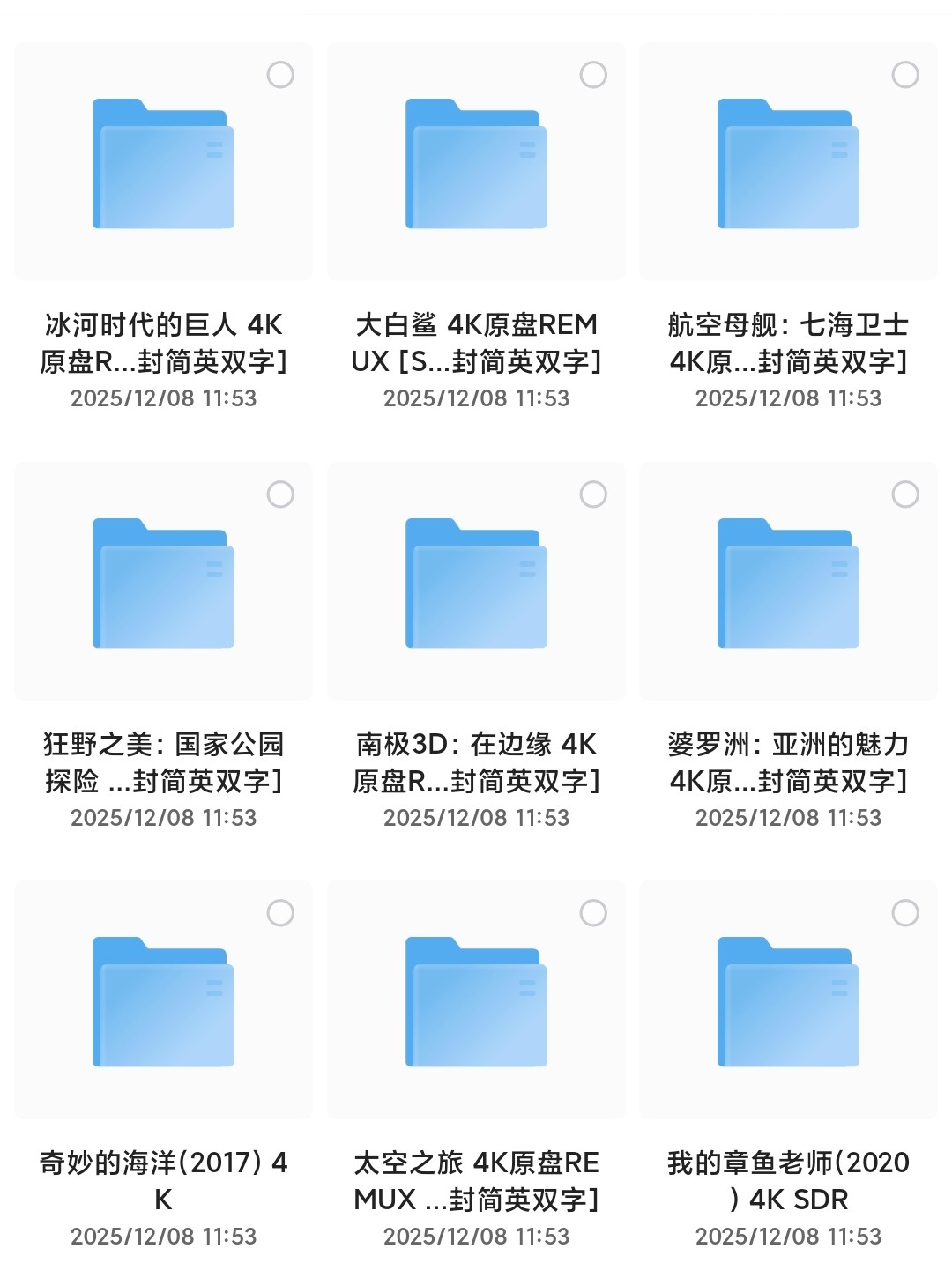Image resolution: width=952 pixels, height=1278 pixels.
Task: Select the 大白鲨 folder checkbox
Action: (x=593, y=75)
